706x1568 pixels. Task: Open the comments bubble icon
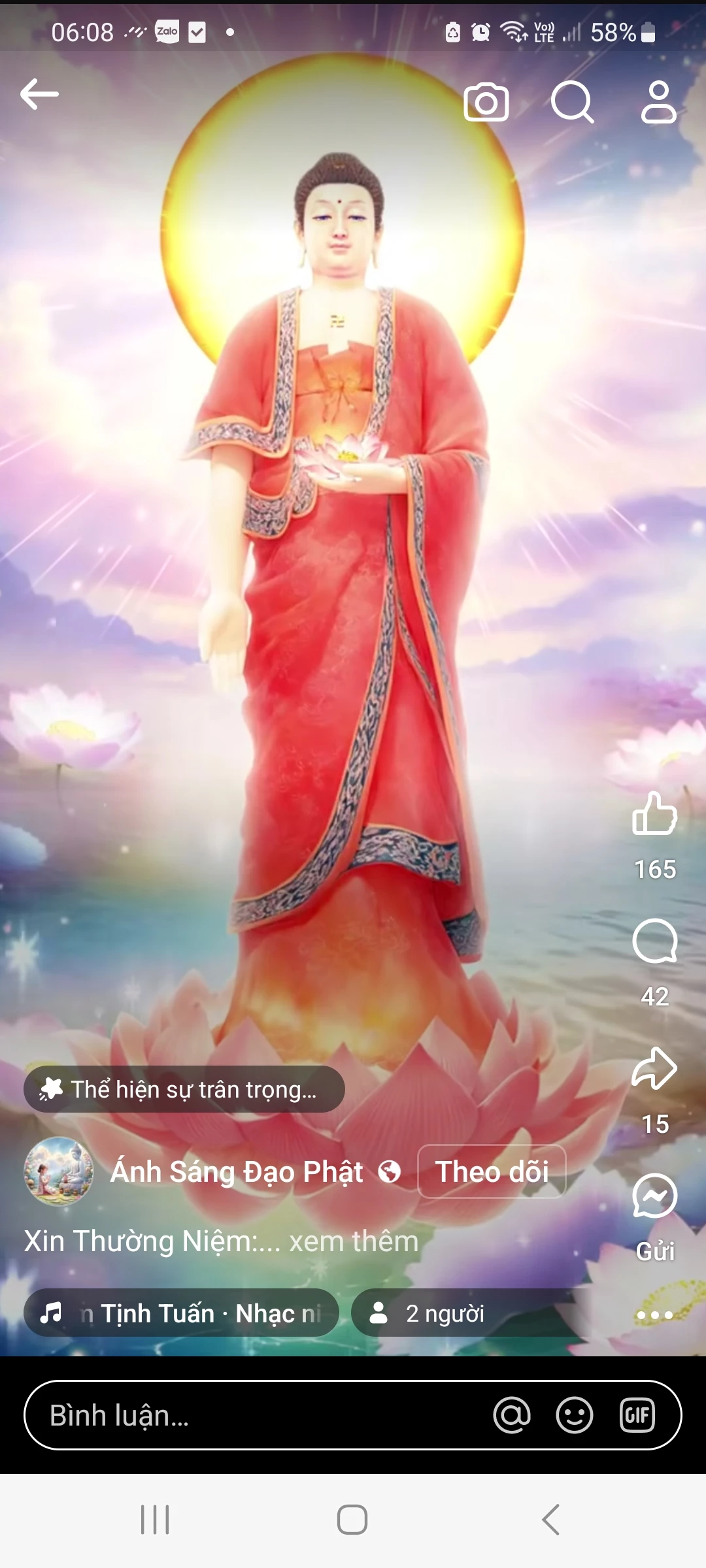coord(654,941)
